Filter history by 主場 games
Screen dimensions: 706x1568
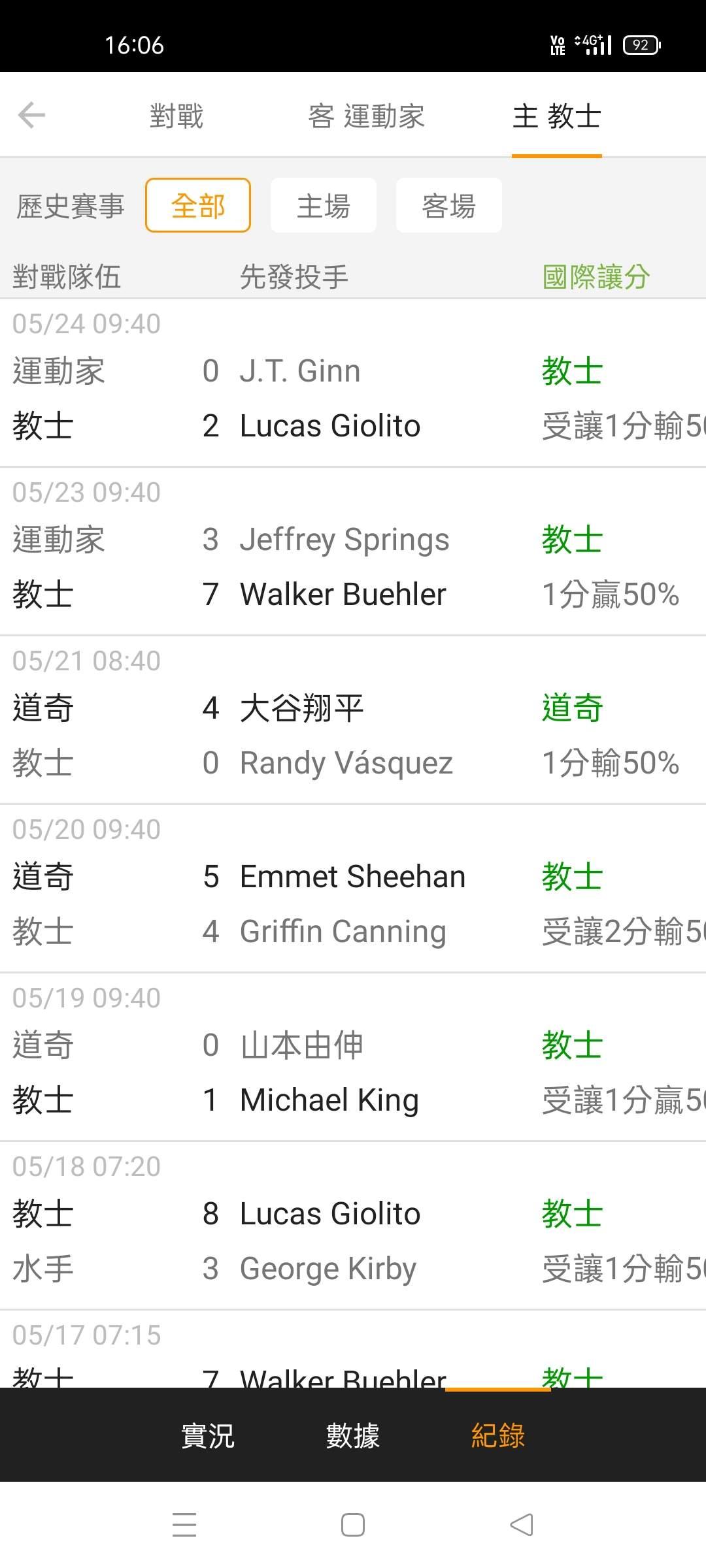point(324,205)
